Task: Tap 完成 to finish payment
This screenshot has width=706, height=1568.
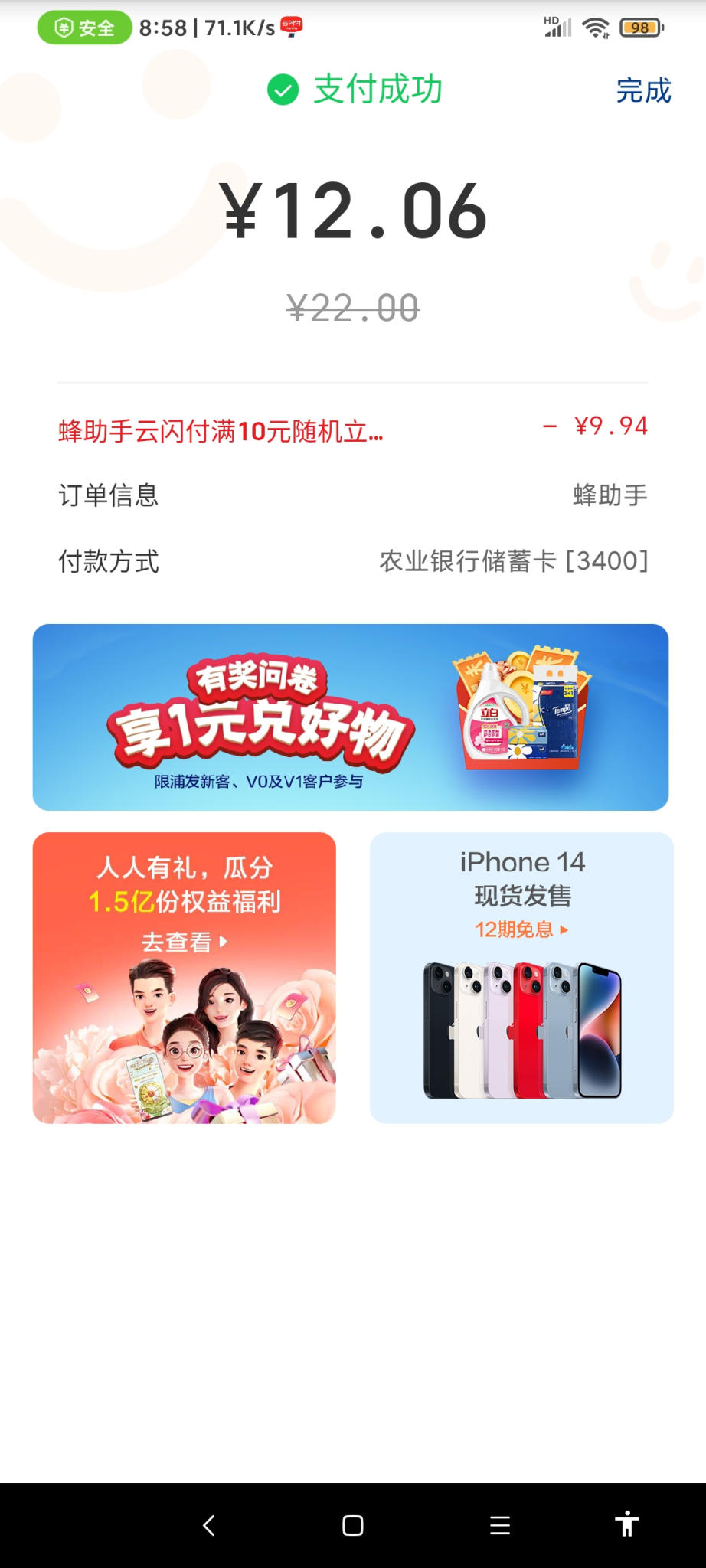Action: pyautogui.click(x=643, y=90)
